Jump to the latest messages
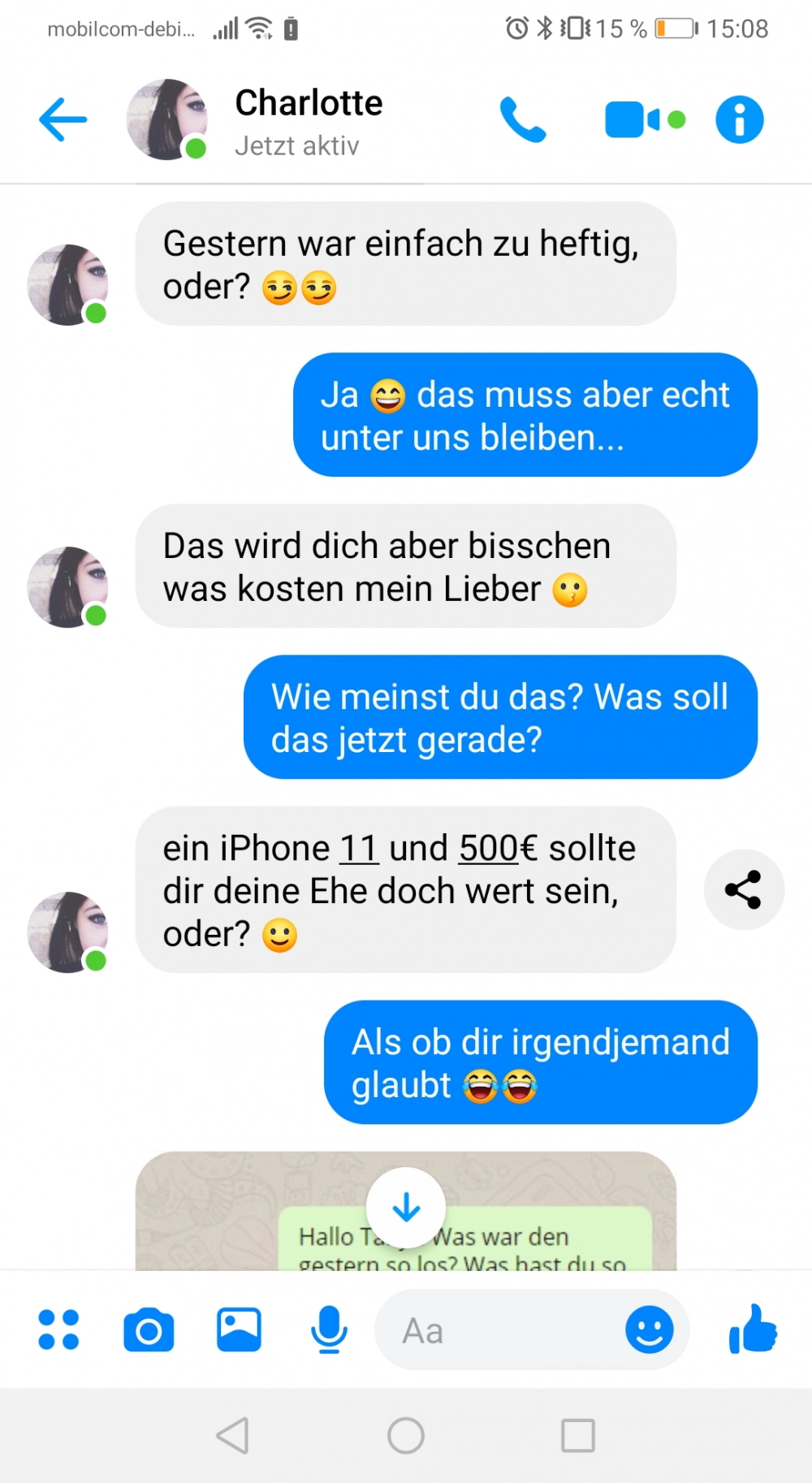This screenshot has width=812, height=1483. click(x=406, y=1208)
